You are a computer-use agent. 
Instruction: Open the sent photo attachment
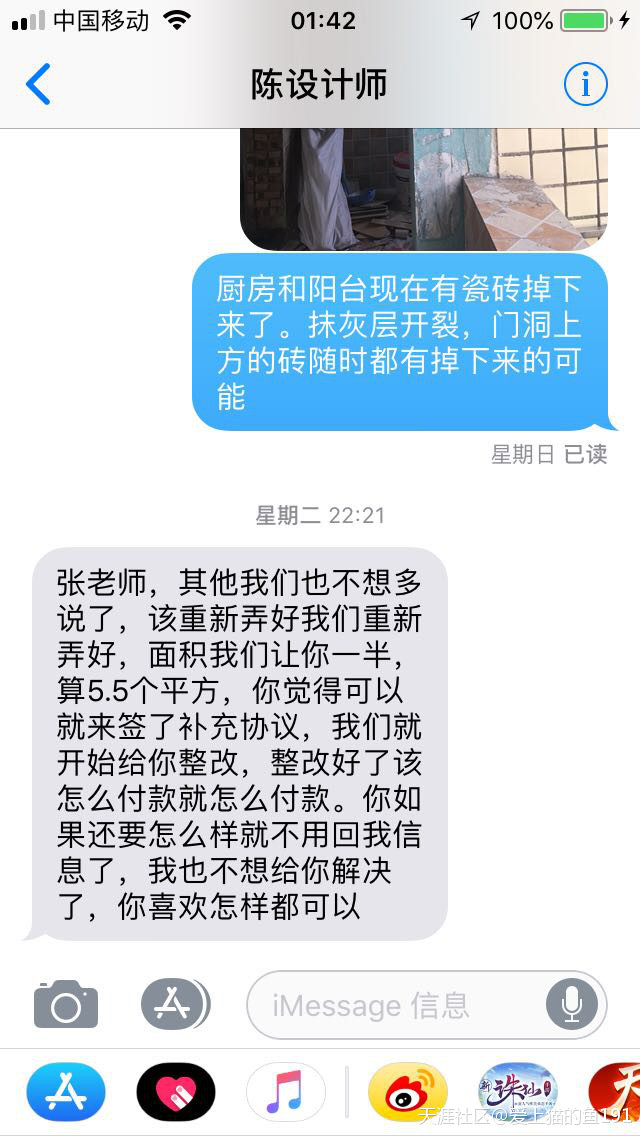423,188
